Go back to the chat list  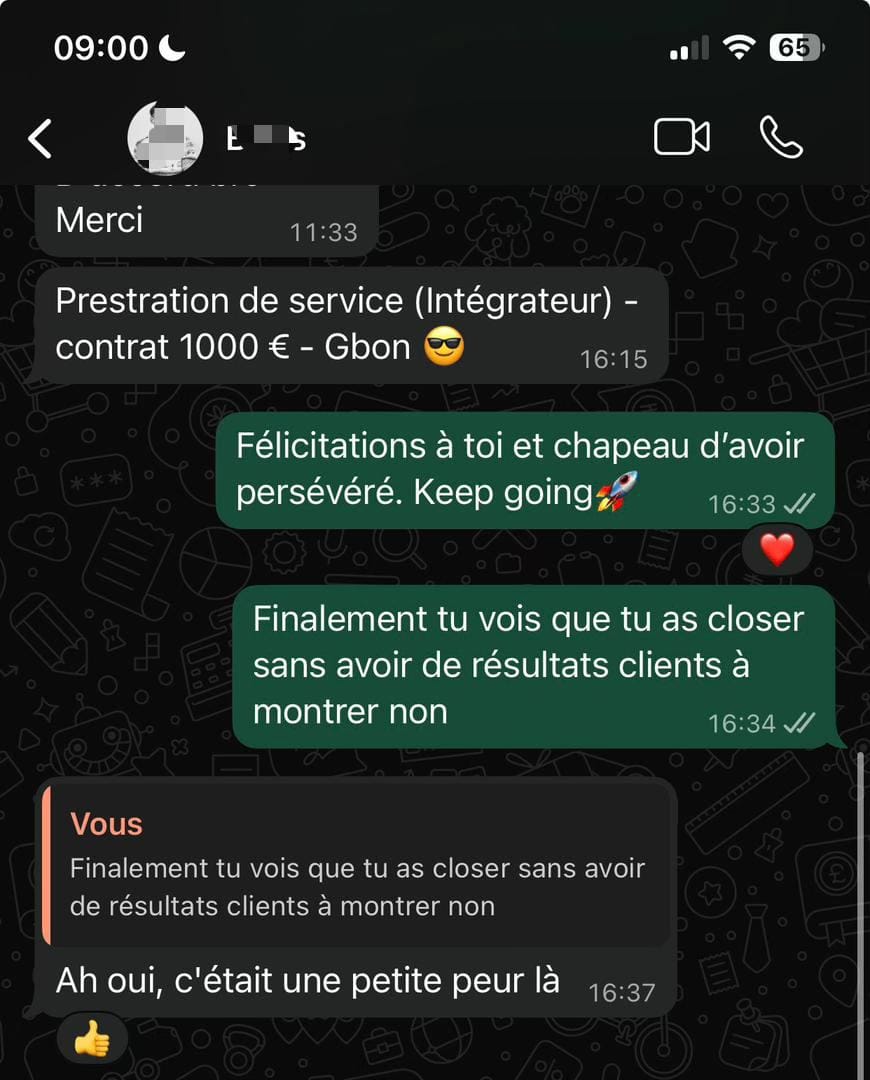[40, 139]
